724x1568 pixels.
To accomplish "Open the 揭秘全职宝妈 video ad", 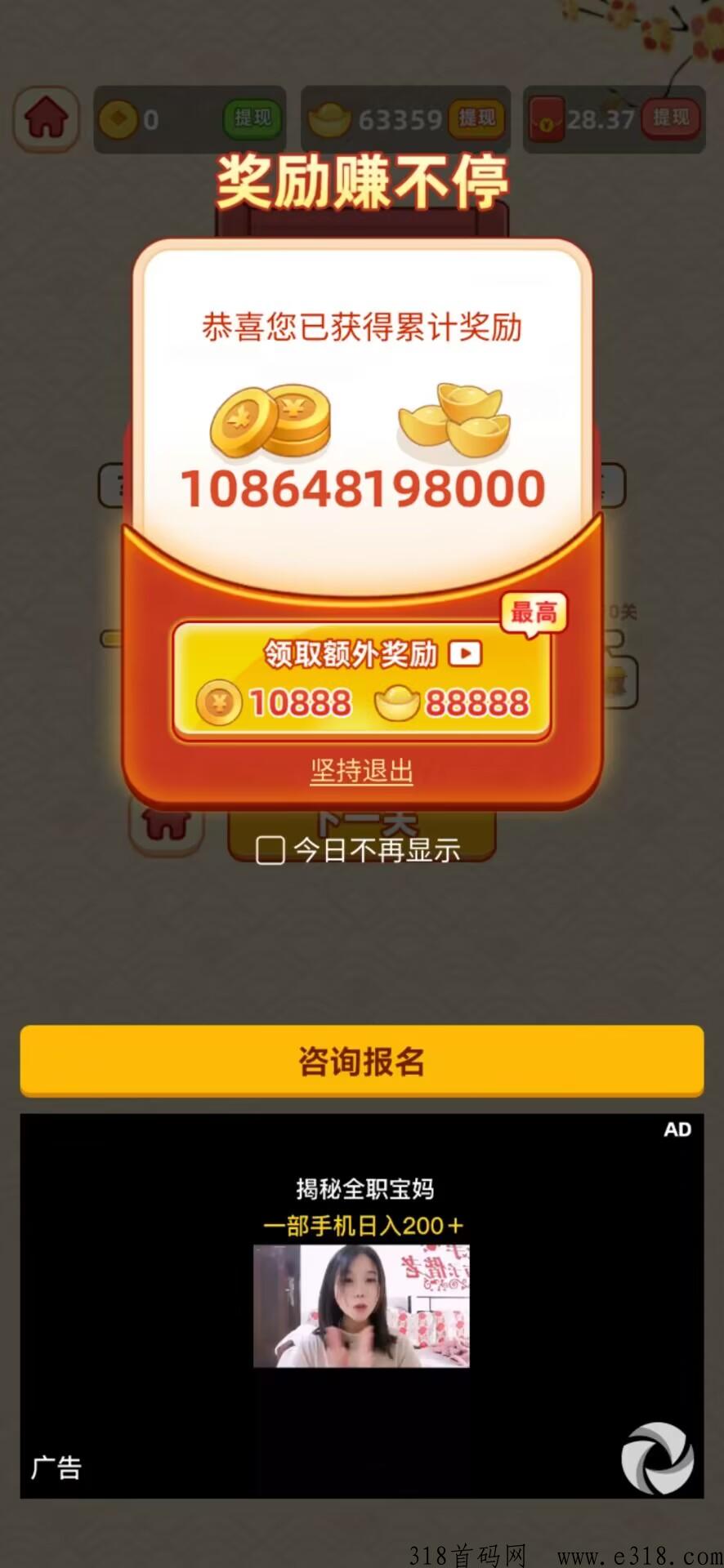I will [361, 1305].
